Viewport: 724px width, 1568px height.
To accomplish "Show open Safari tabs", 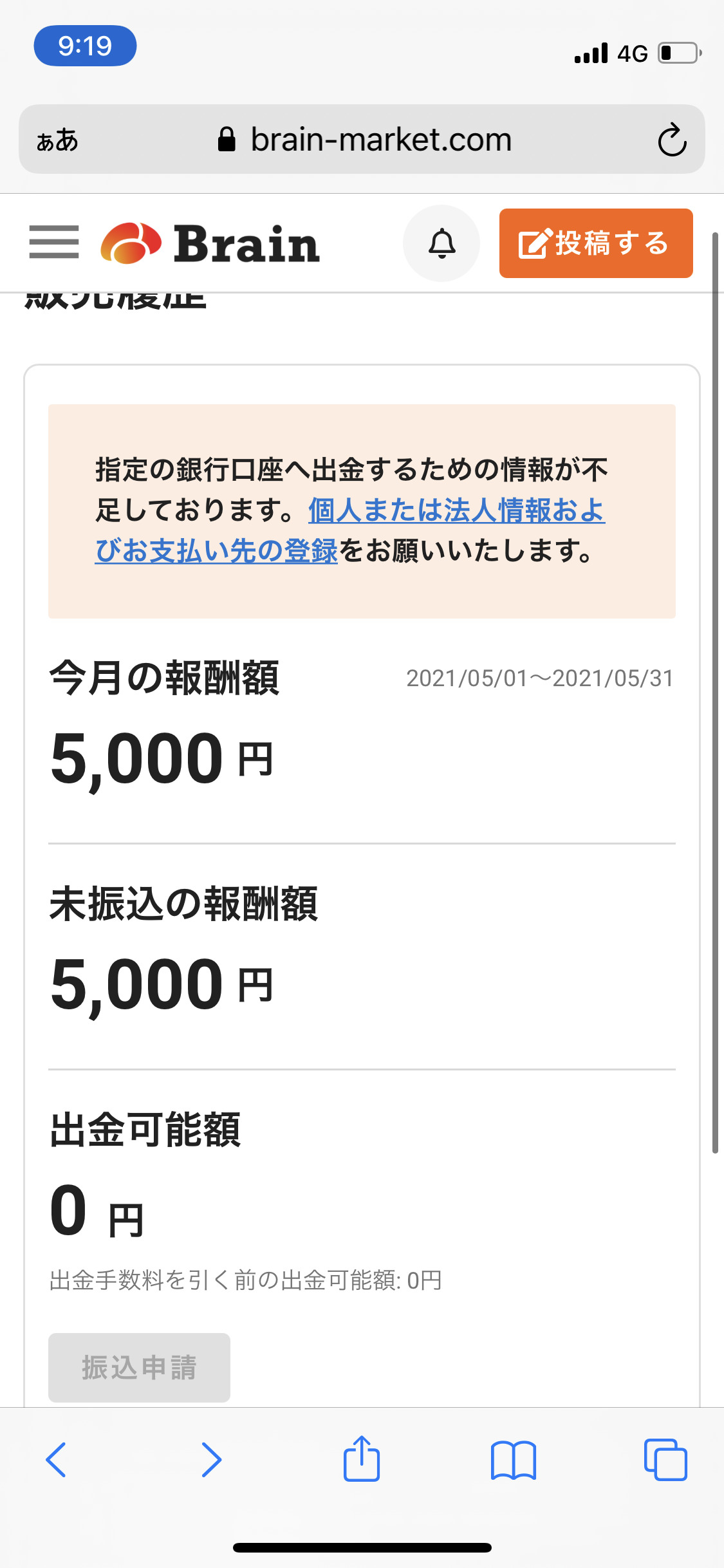I will click(665, 1459).
